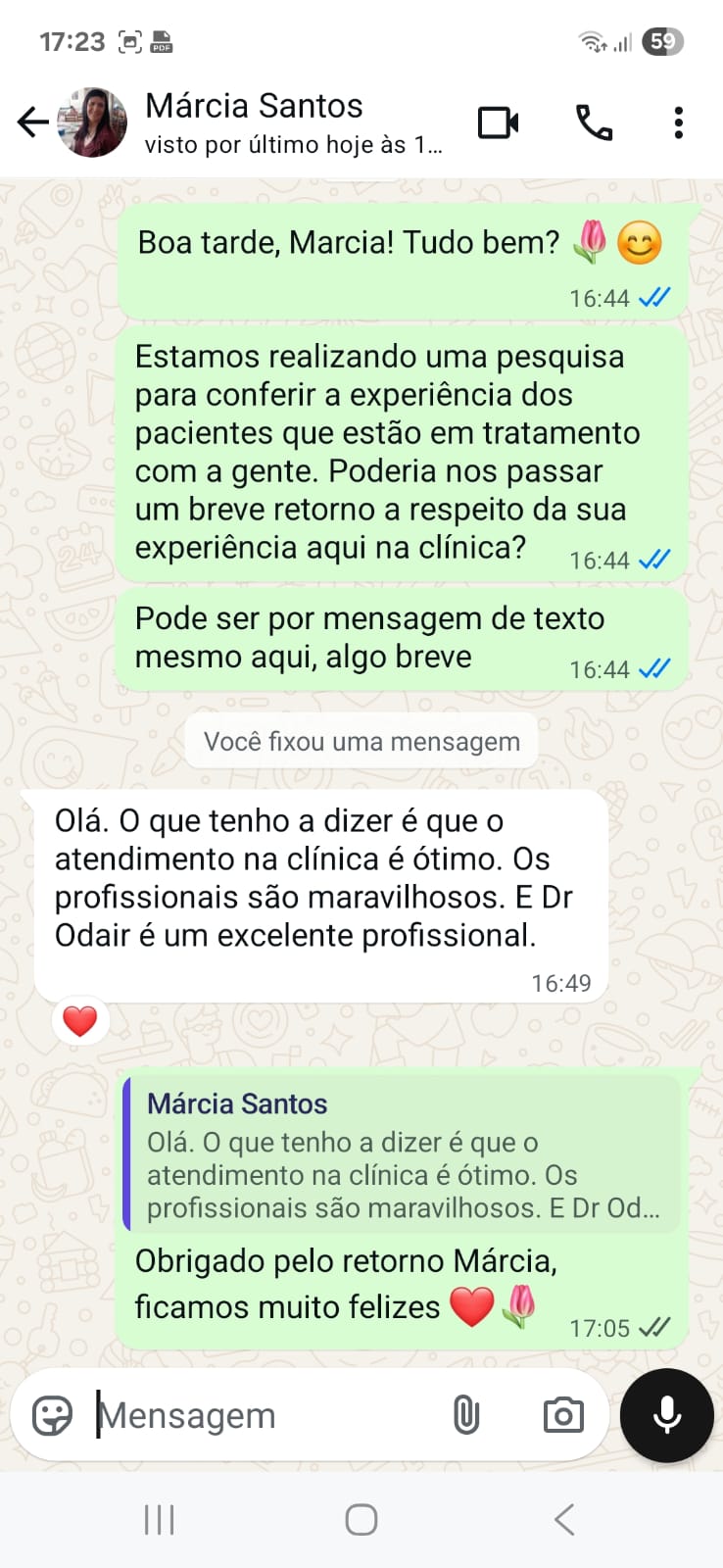This screenshot has width=723, height=1568.
Task: Open Márcia Santos profile photo
Action: [93, 122]
